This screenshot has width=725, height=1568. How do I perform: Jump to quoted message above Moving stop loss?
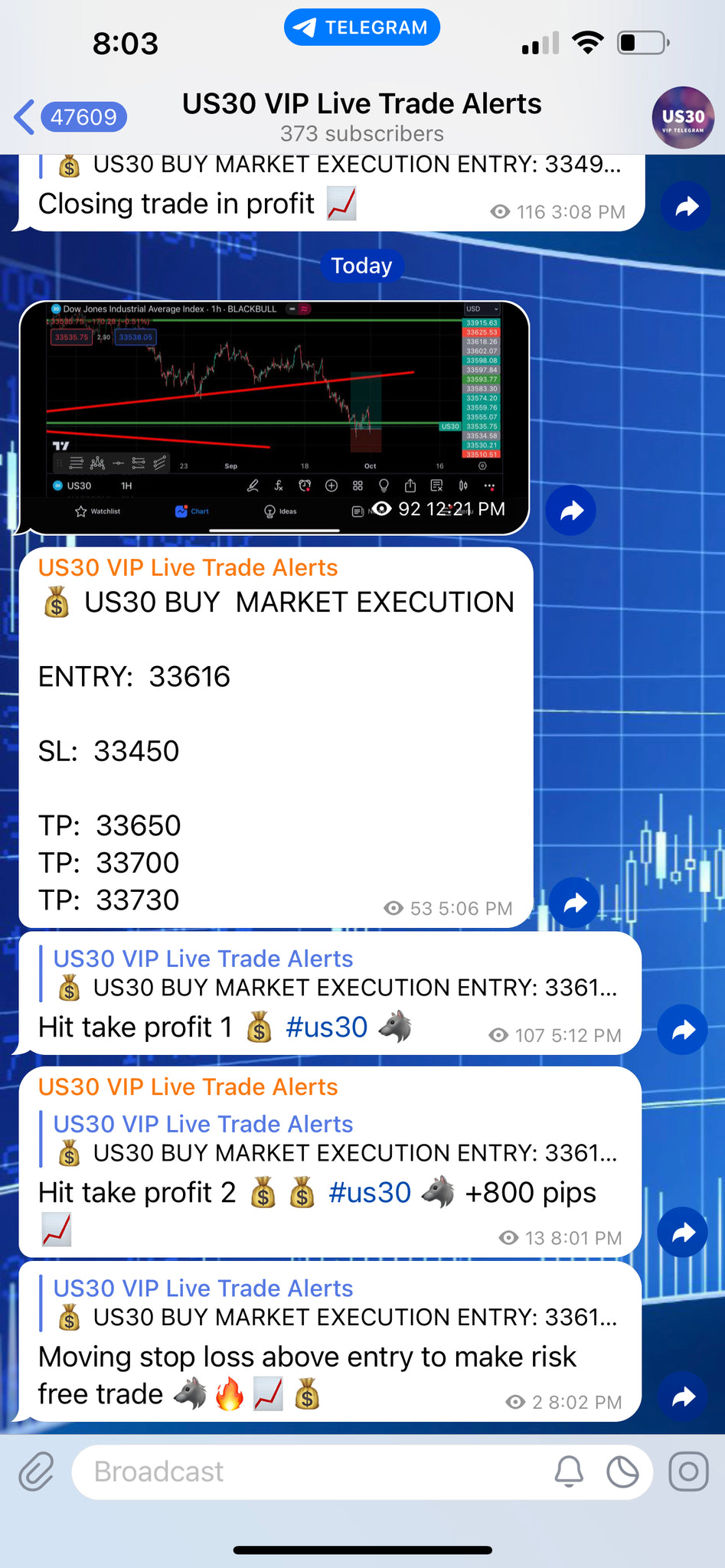[337, 1303]
